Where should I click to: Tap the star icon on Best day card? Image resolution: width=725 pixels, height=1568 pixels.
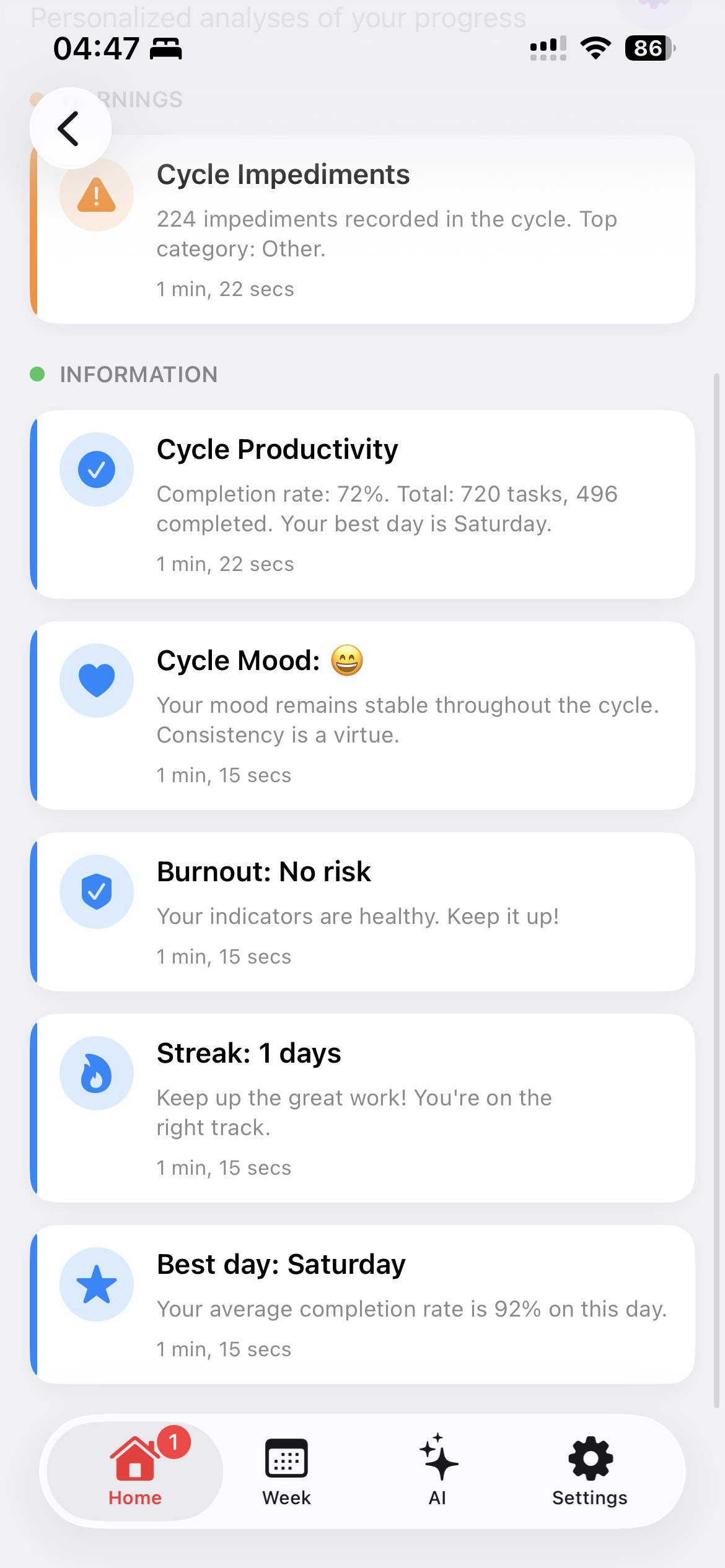click(96, 1284)
